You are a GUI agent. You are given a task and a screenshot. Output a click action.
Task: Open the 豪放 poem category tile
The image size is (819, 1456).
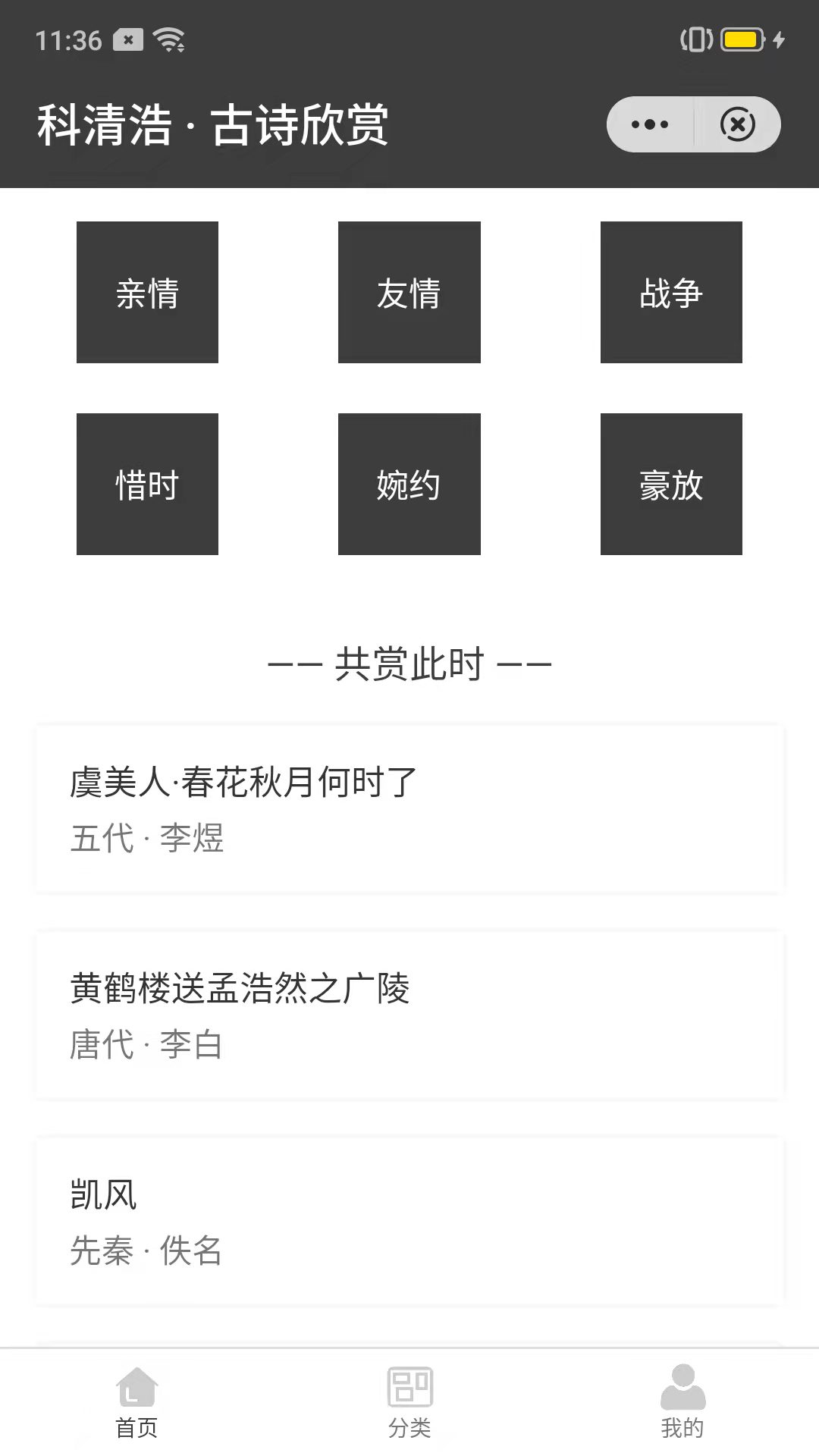click(x=672, y=485)
